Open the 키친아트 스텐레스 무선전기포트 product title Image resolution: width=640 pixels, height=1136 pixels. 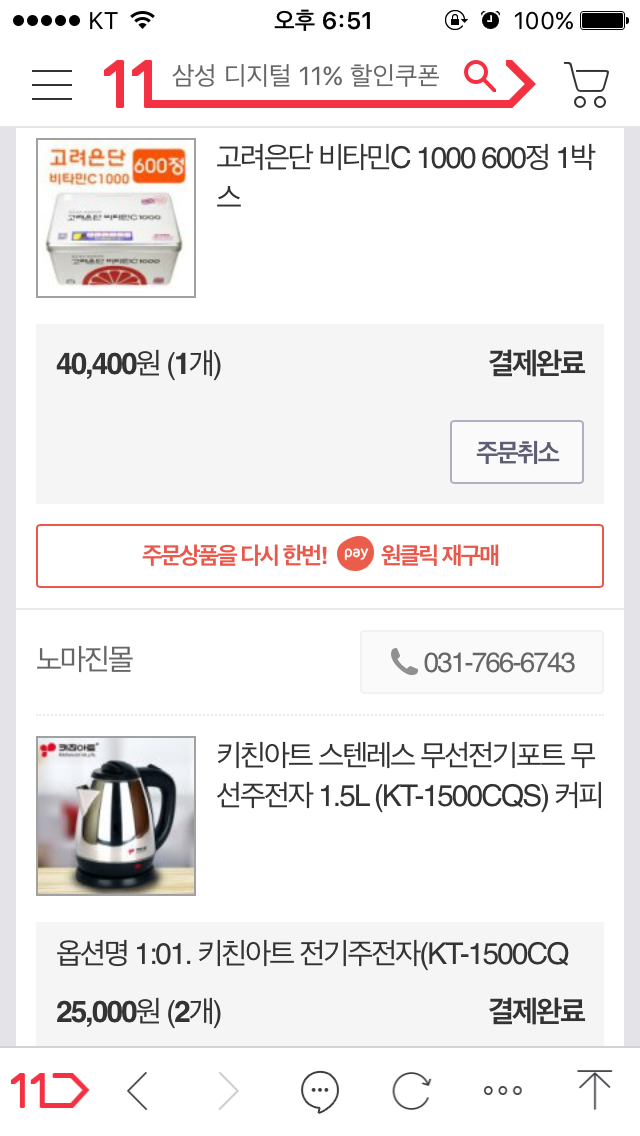point(408,775)
